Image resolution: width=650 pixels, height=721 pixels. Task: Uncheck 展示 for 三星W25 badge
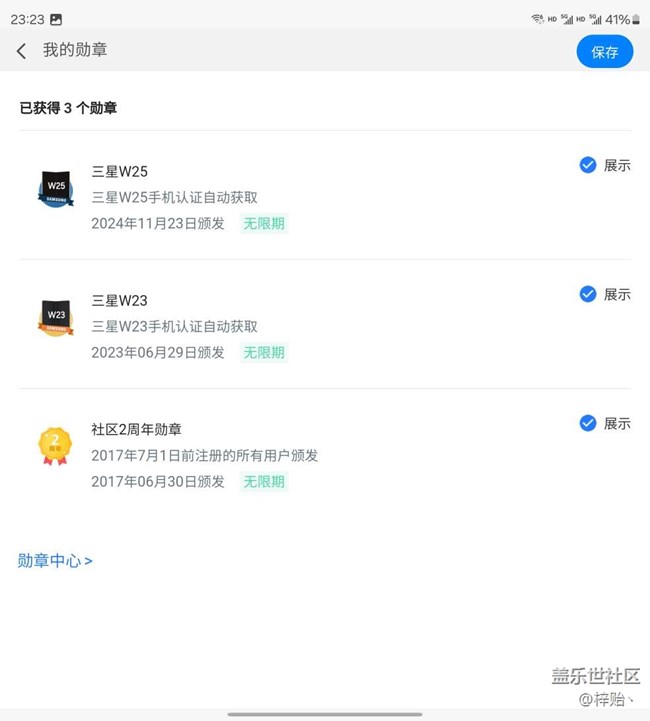point(588,165)
